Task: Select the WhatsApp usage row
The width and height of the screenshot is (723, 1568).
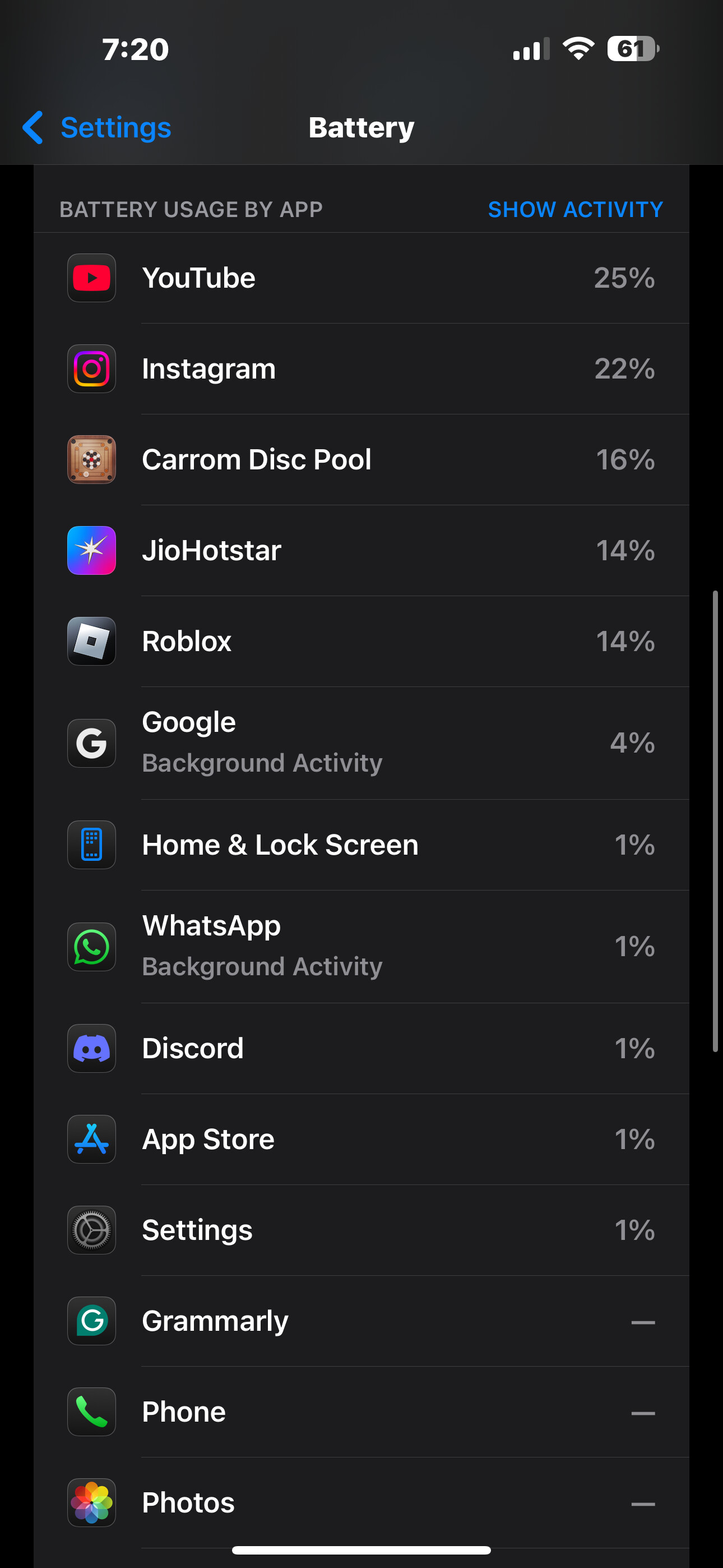Action: click(x=361, y=947)
